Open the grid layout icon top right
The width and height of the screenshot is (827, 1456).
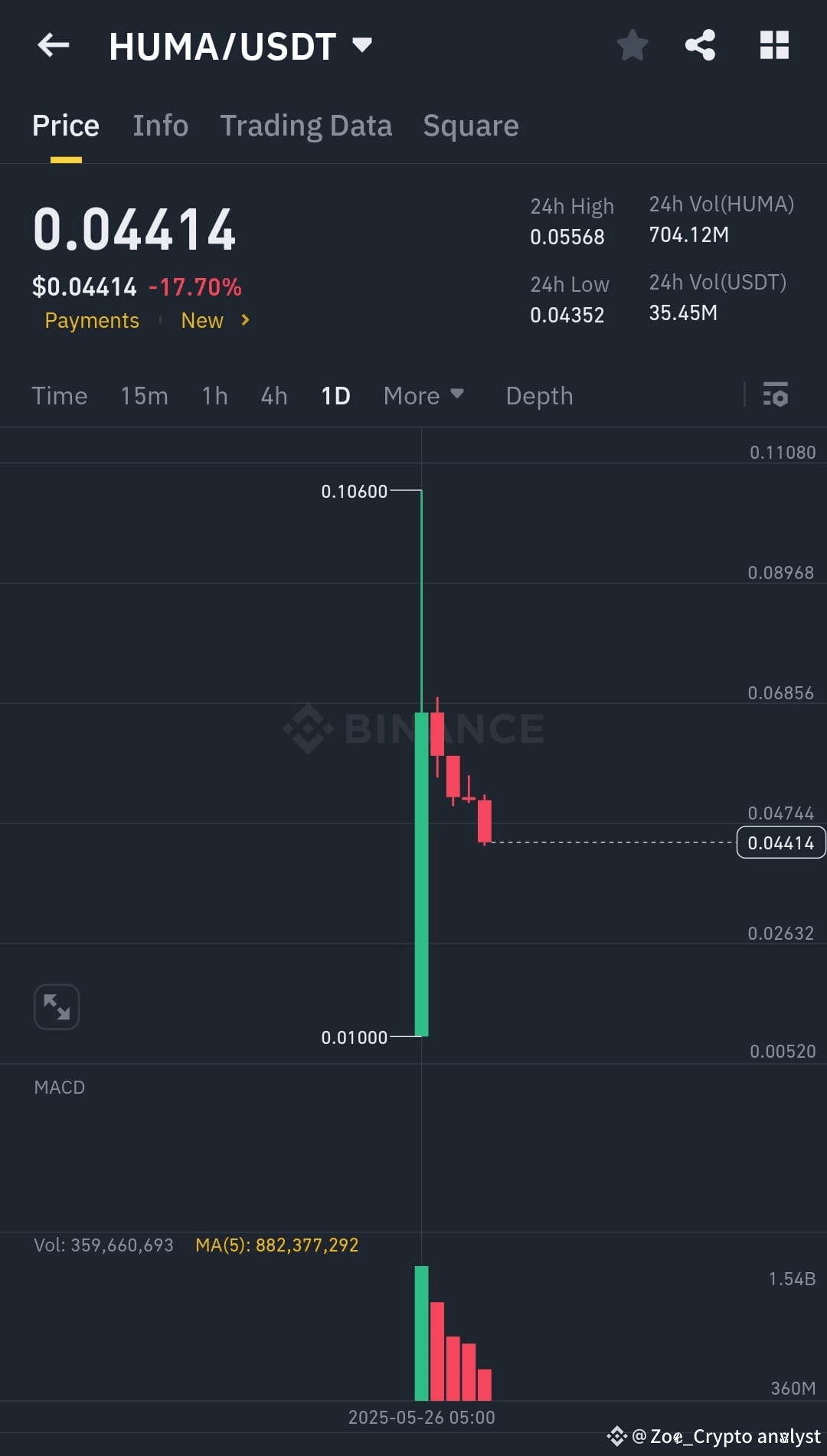[773, 44]
